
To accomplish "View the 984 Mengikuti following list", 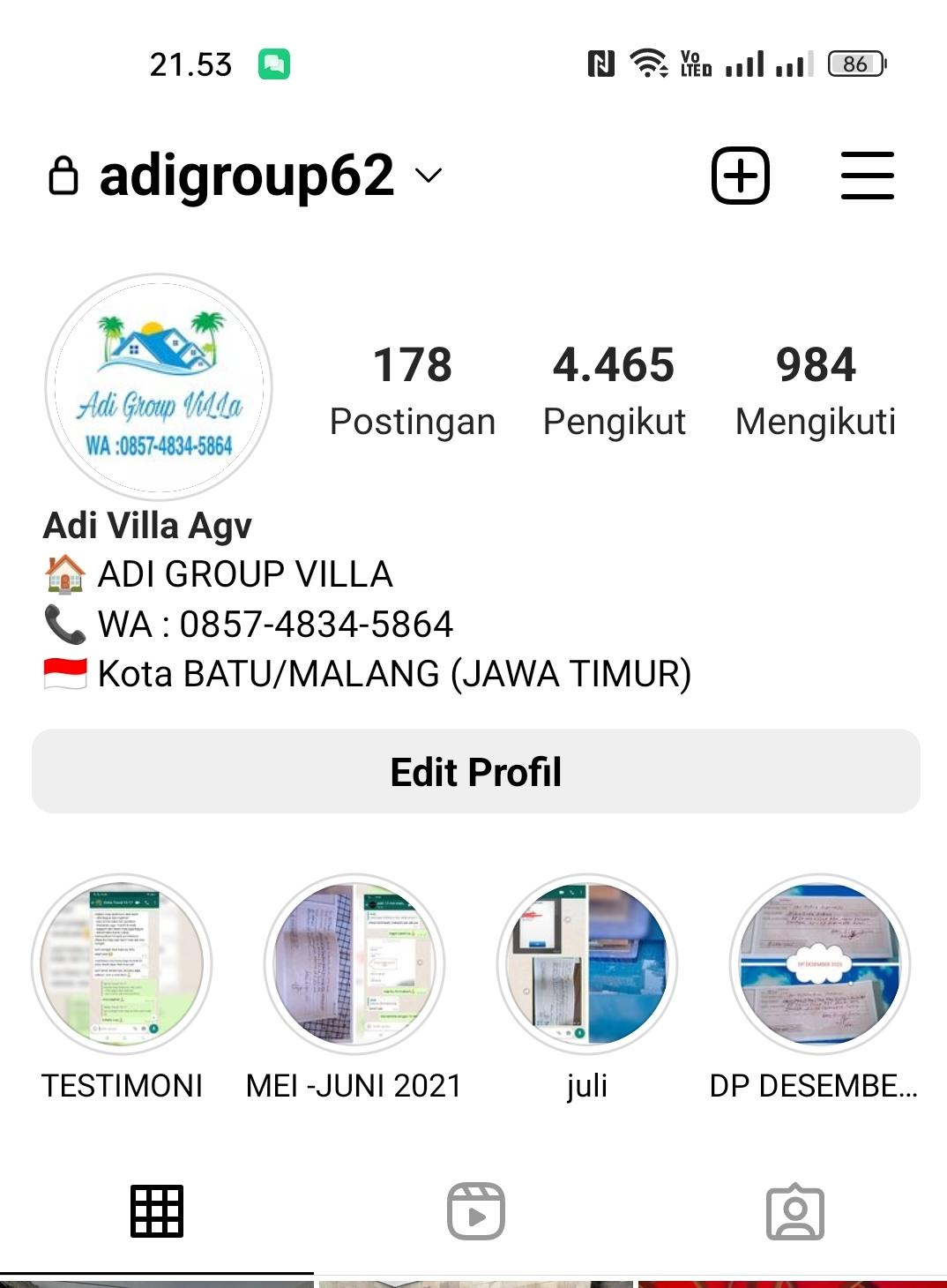I will click(x=816, y=391).
